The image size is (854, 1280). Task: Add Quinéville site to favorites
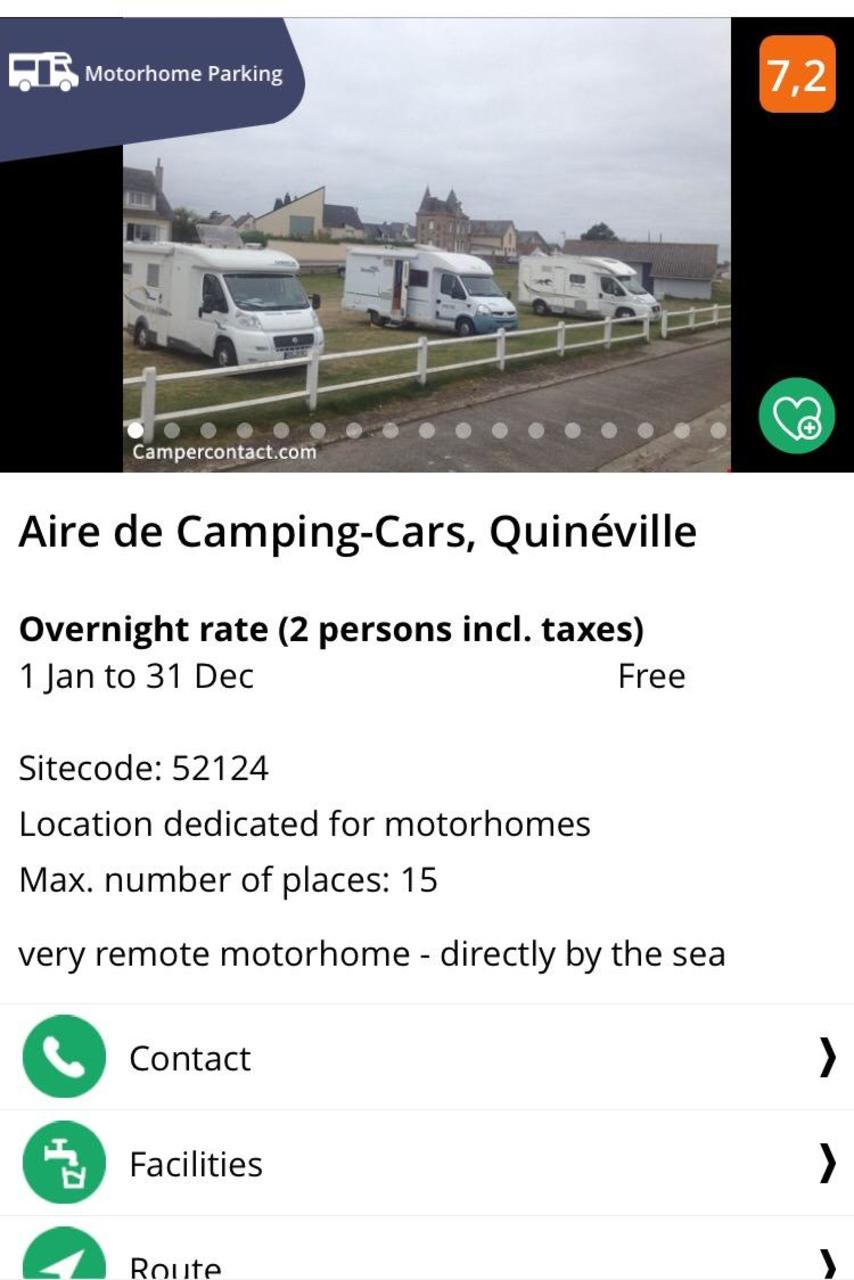pos(796,416)
